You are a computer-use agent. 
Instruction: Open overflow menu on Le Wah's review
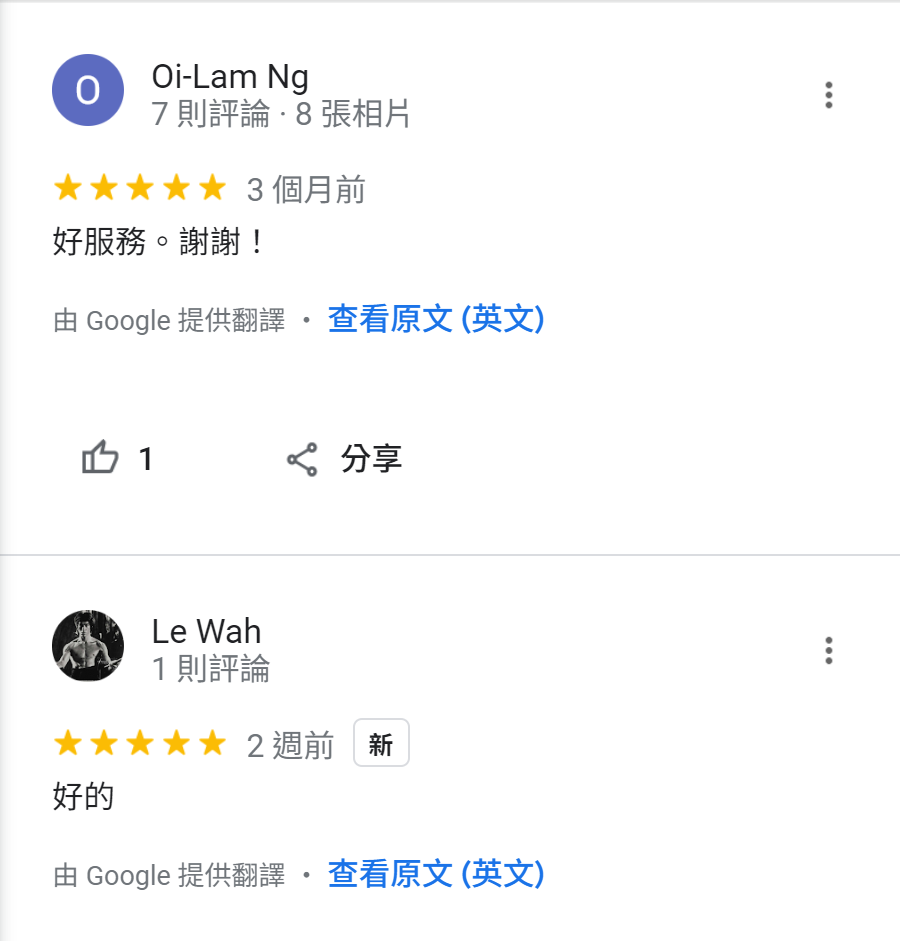tap(828, 651)
